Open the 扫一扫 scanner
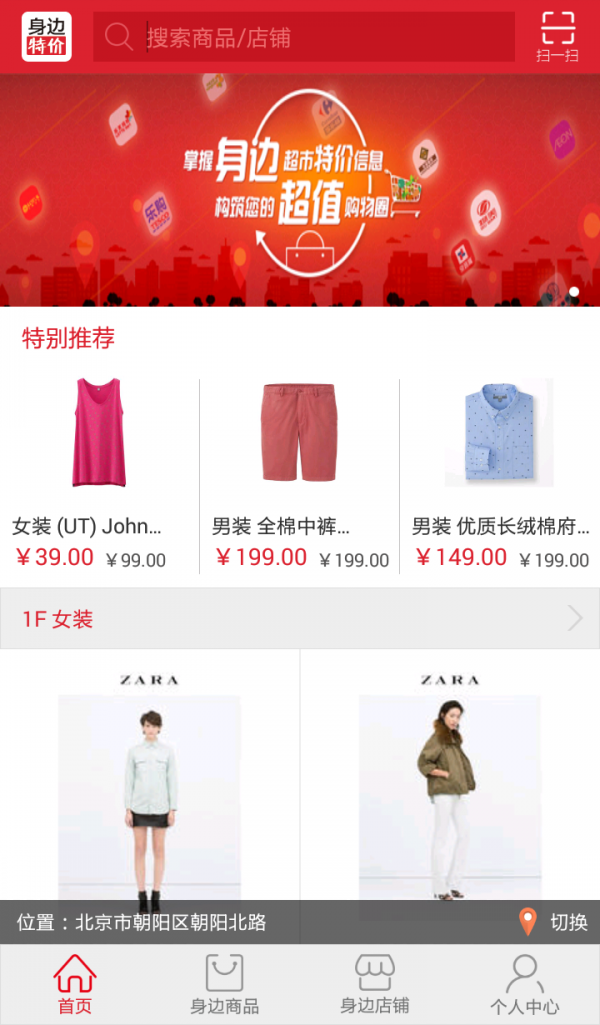The image size is (600, 1025). [557, 38]
